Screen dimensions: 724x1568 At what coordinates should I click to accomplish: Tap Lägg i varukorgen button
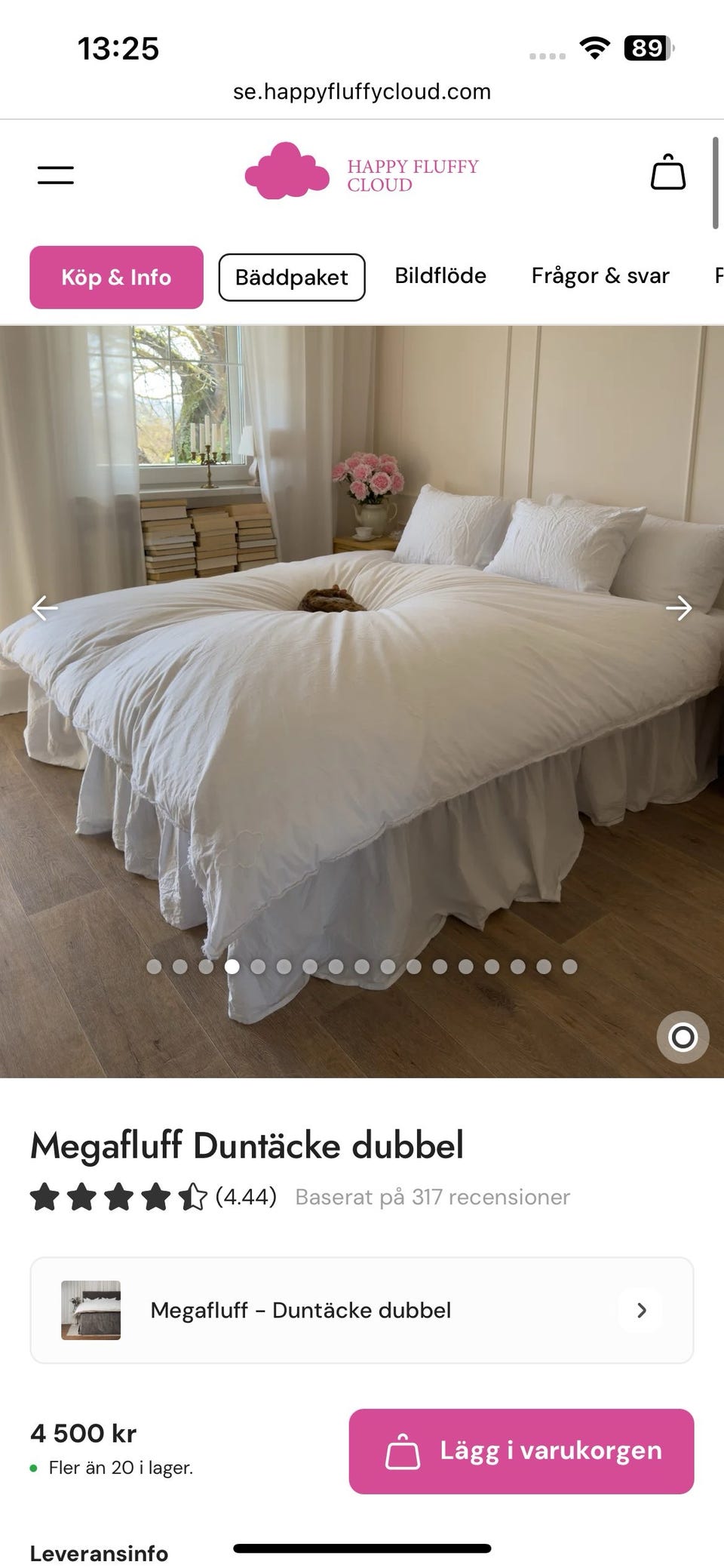click(521, 1450)
